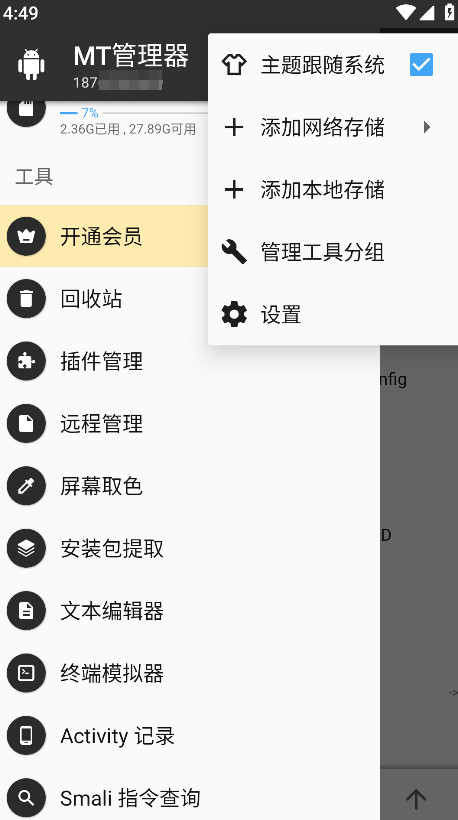458x820 pixels.
Task: Expand 添加网络存储 submenu
Action: [x=333, y=127]
